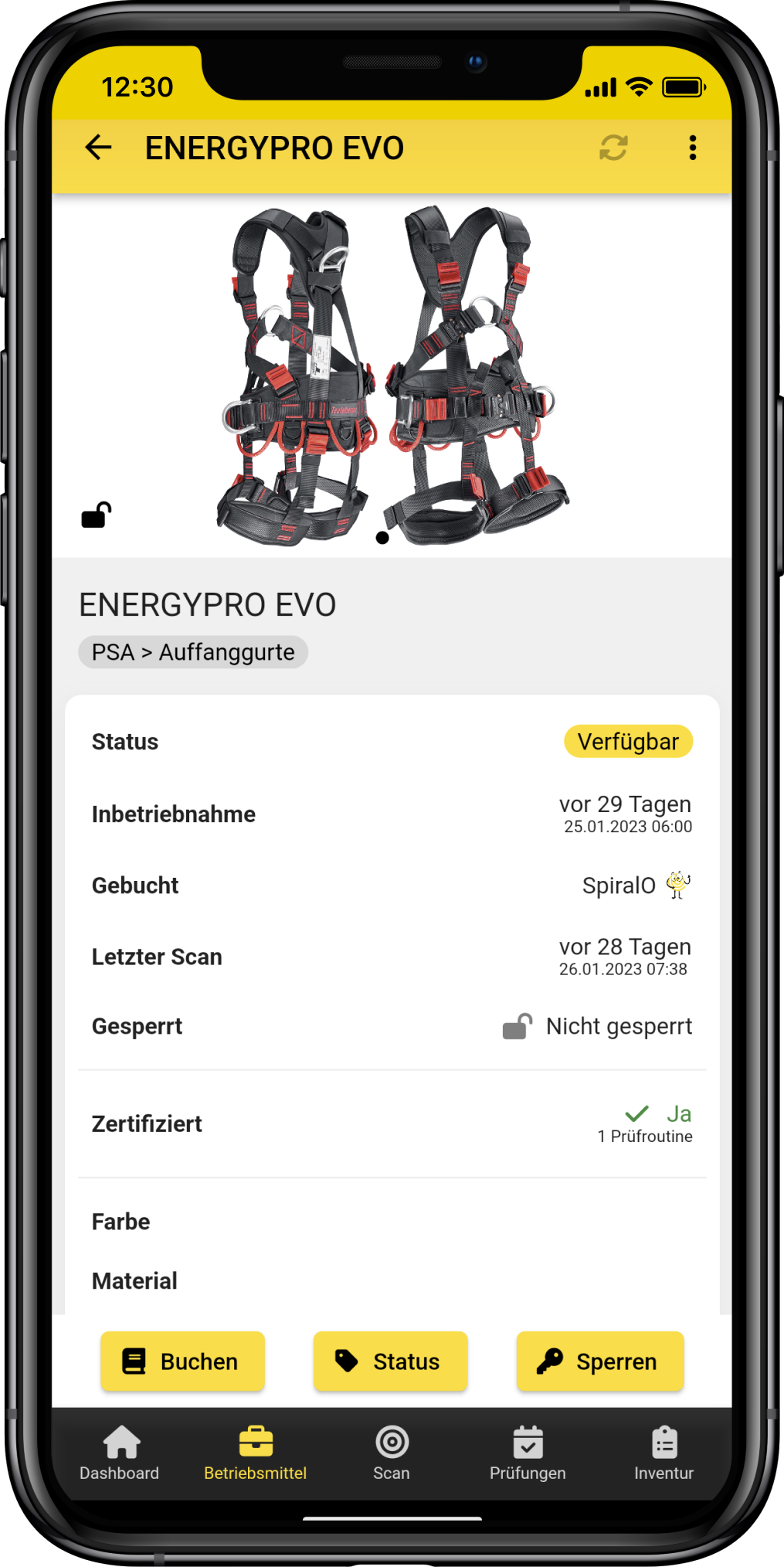This screenshot has height=1567, width=784.
Task: Go to the Scan tab
Action: click(x=392, y=1453)
